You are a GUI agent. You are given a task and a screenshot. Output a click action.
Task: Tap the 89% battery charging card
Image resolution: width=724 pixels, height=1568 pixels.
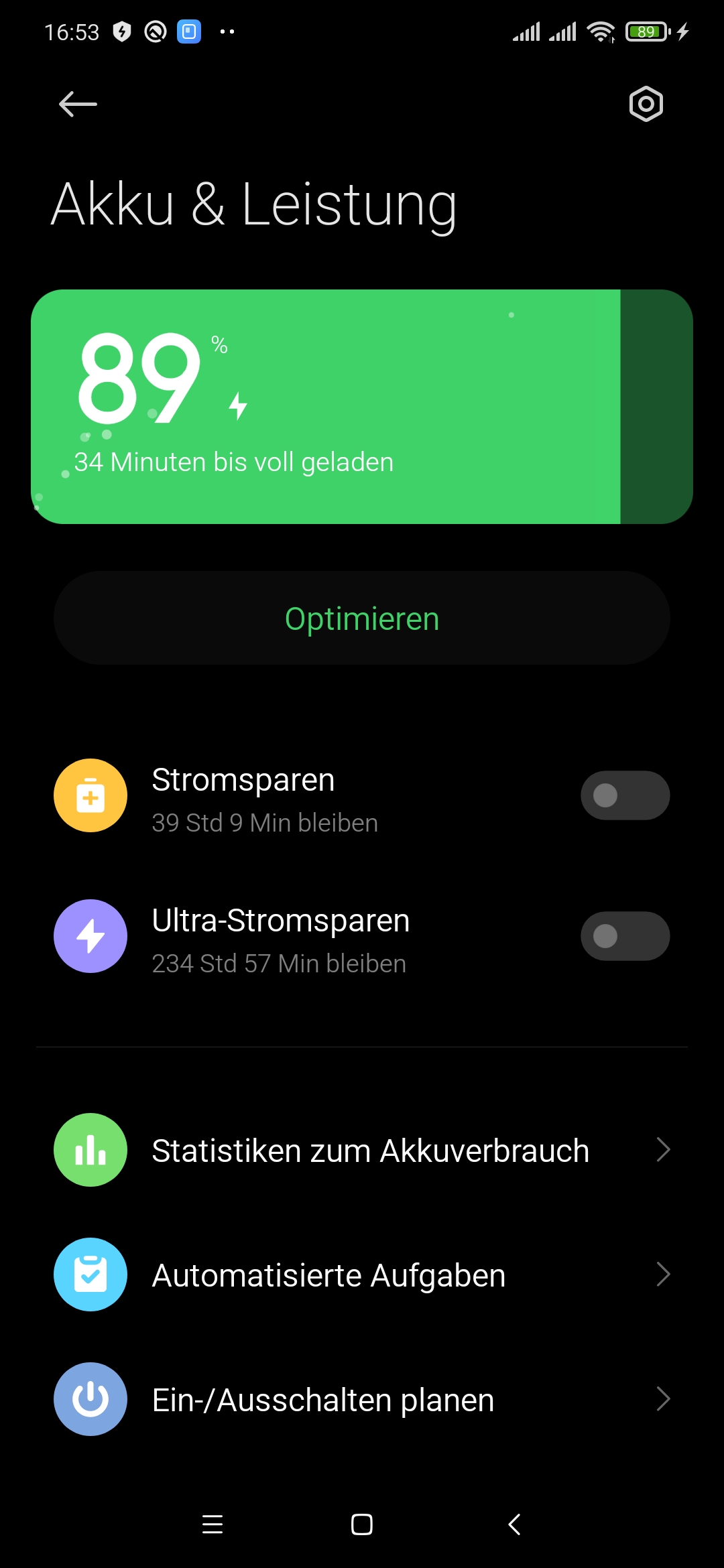pyautogui.click(x=362, y=407)
